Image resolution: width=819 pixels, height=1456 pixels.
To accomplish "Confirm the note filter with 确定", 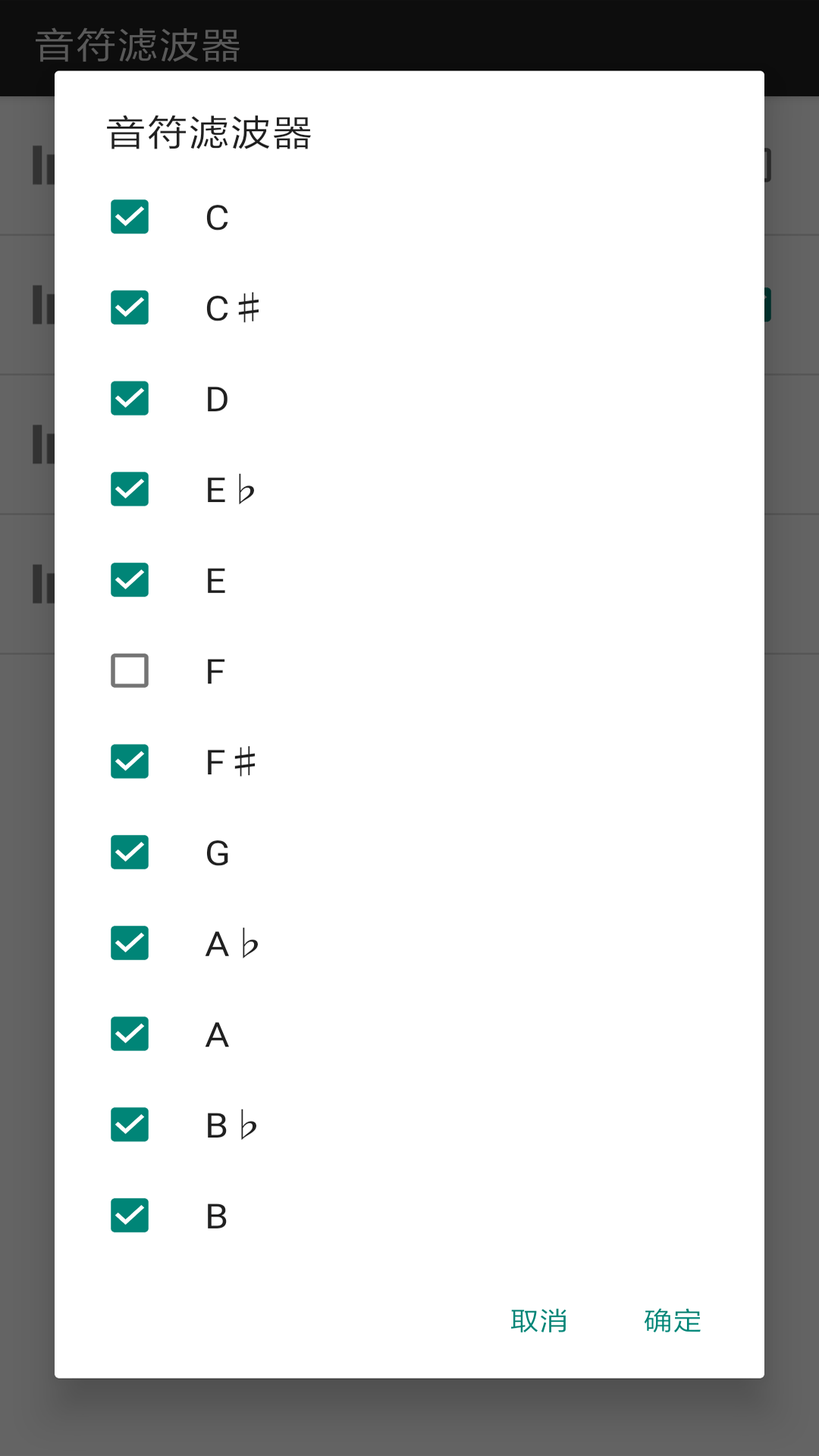I will tap(673, 1321).
